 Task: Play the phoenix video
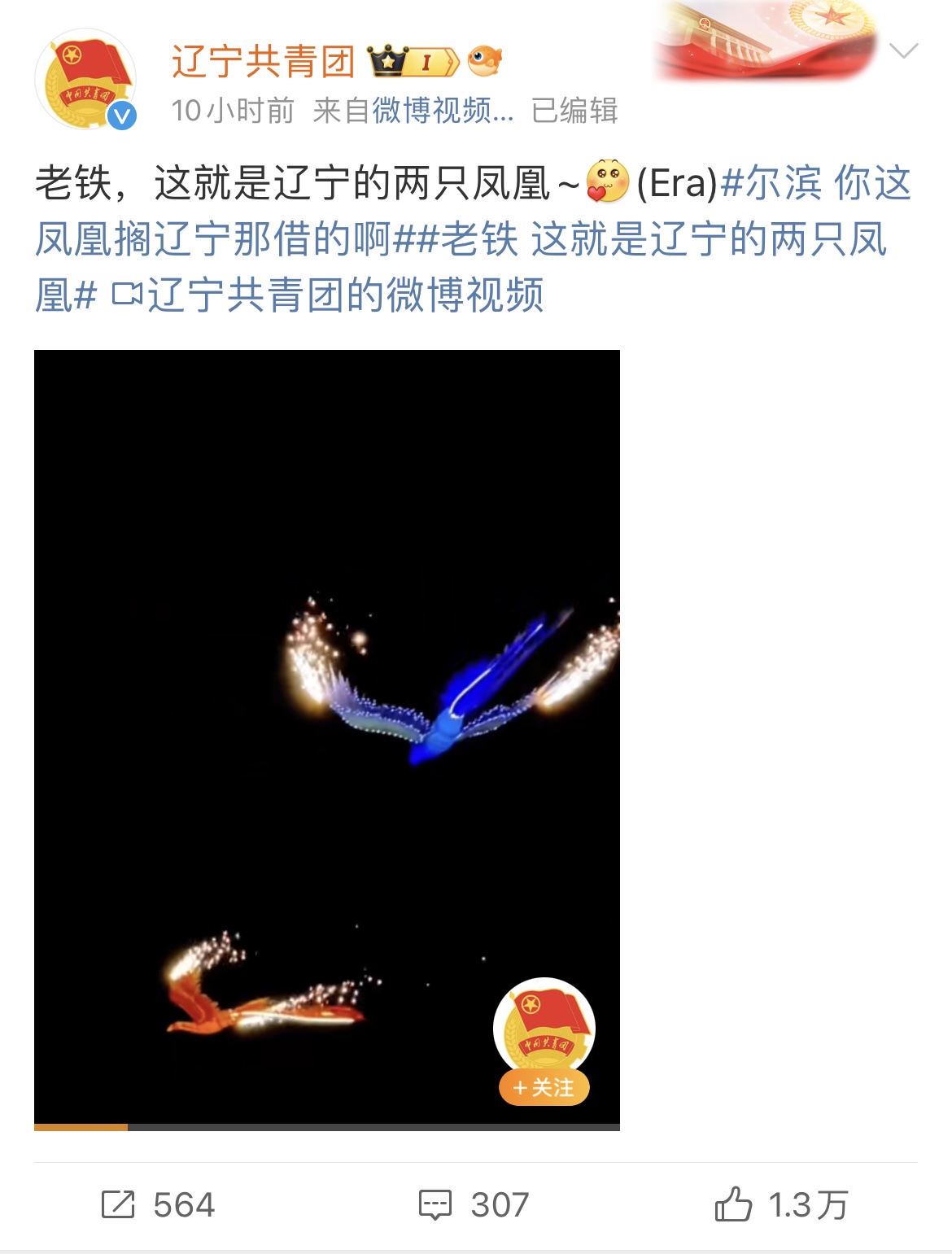[326, 736]
